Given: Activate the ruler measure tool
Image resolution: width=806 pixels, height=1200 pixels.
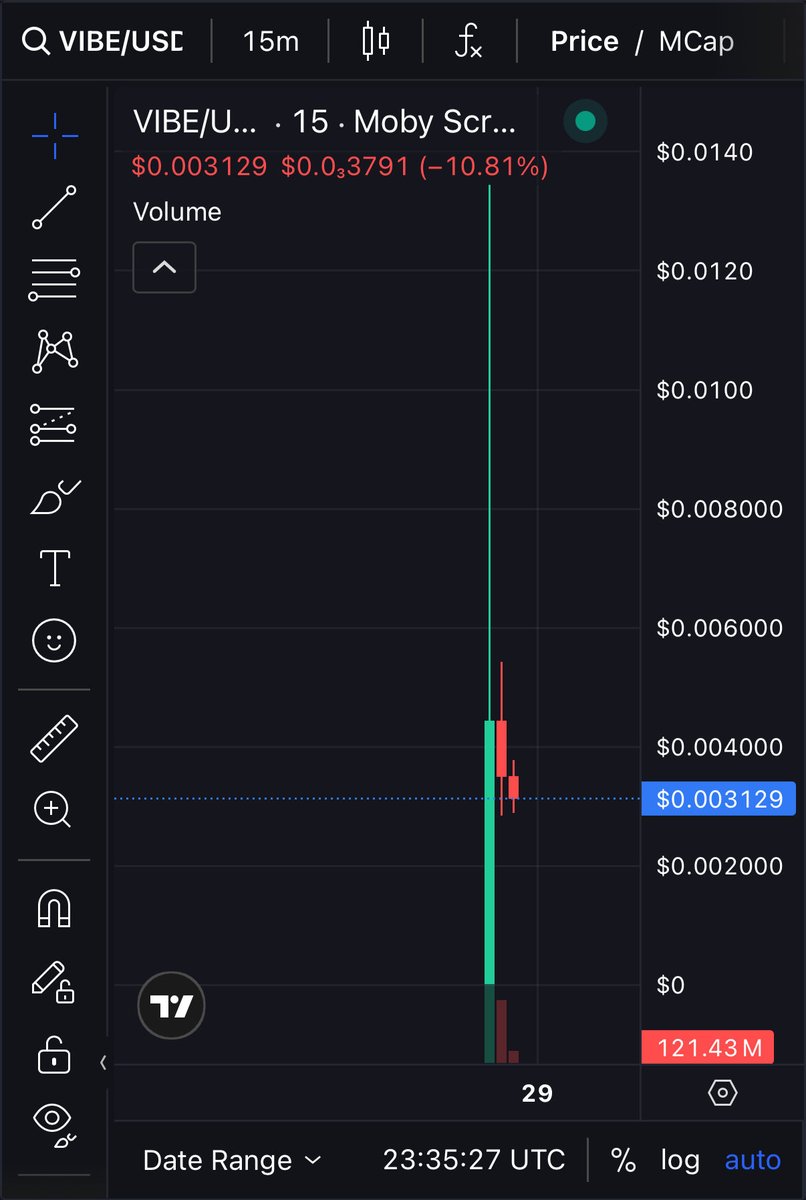Looking at the screenshot, I should (x=54, y=738).
